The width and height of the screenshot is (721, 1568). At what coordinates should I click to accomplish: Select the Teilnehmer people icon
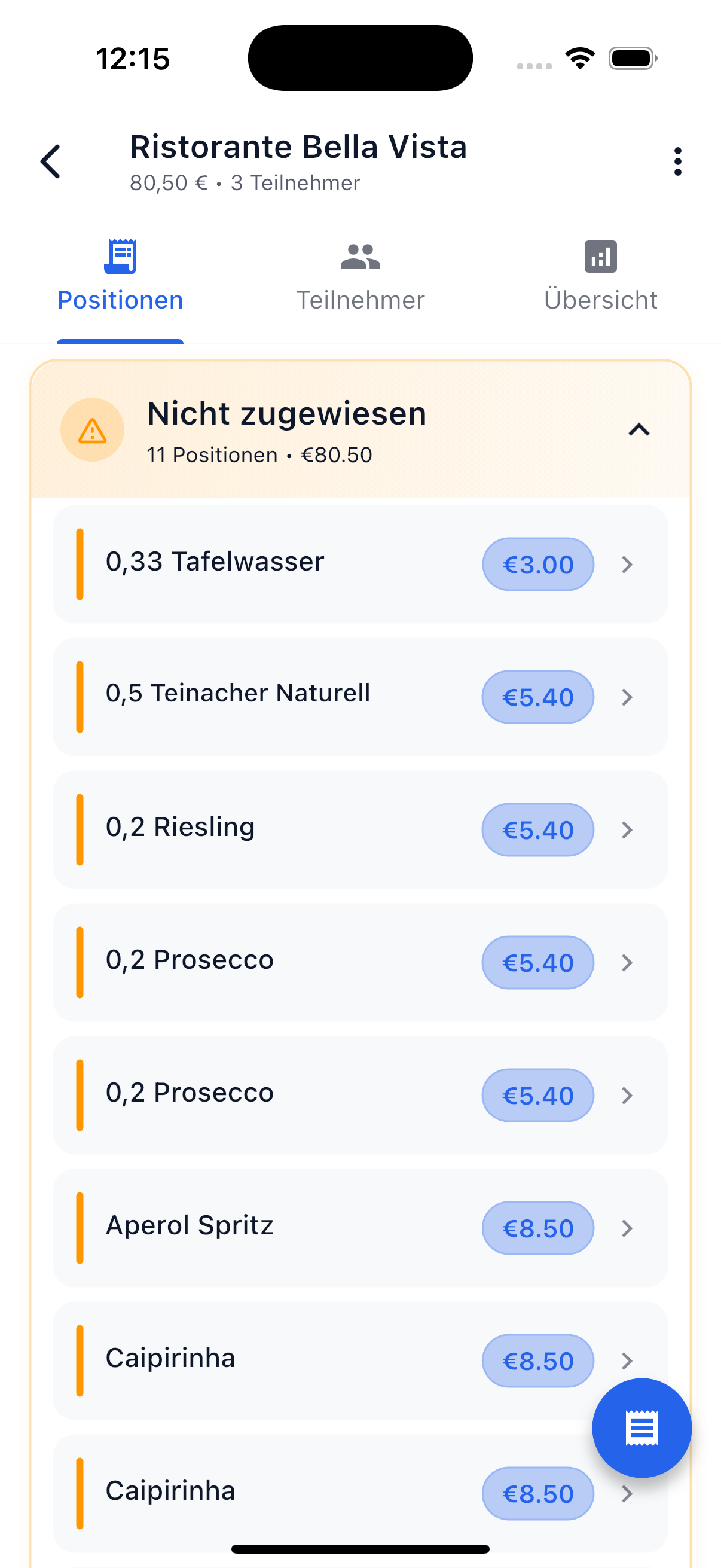[360, 257]
